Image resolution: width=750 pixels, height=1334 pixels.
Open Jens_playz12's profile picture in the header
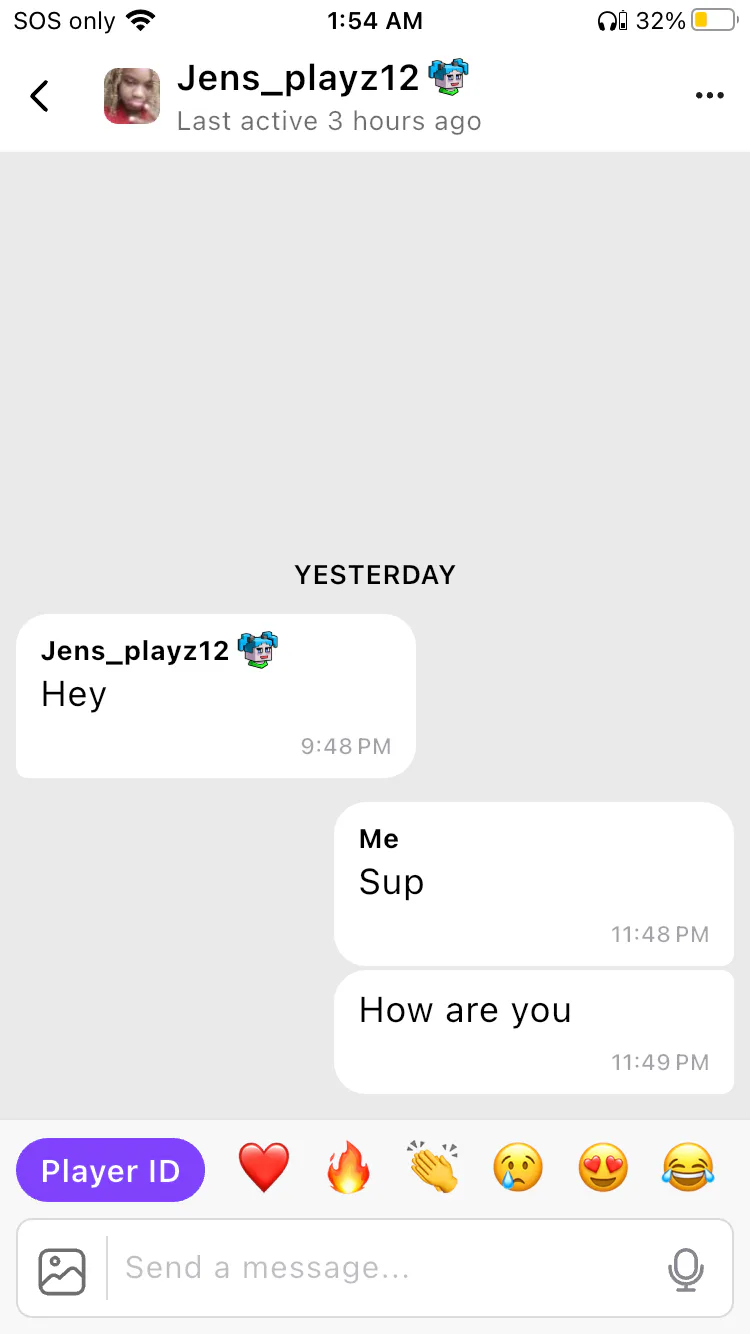[x=132, y=96]
